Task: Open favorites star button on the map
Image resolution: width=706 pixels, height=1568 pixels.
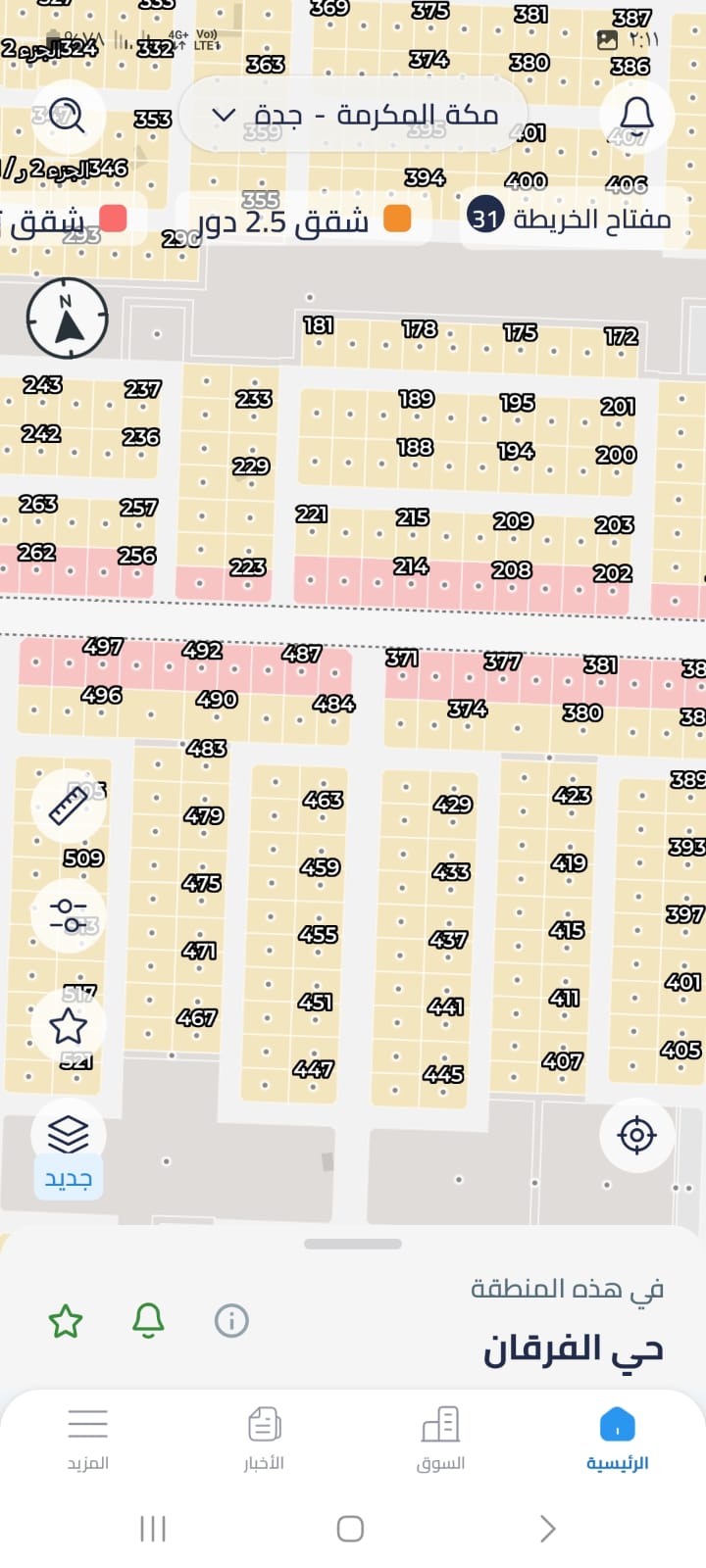Action: (67, 1026)
